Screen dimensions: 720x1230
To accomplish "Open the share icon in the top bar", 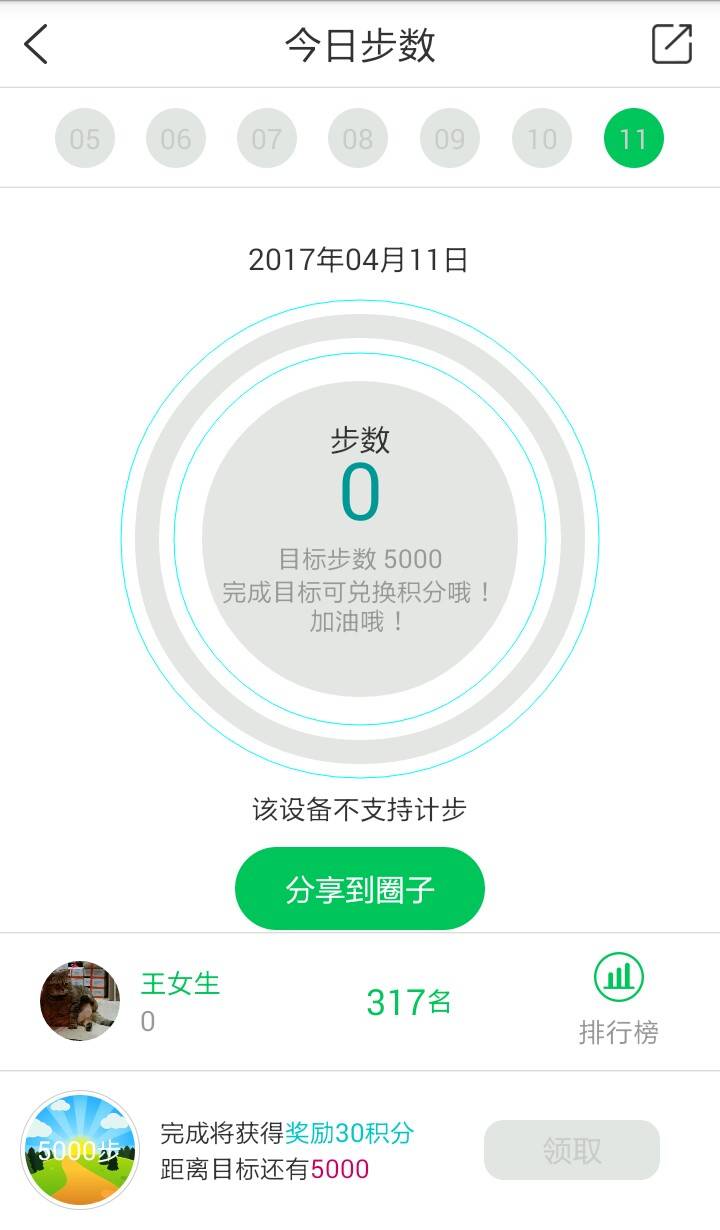I will coord(672,45).
